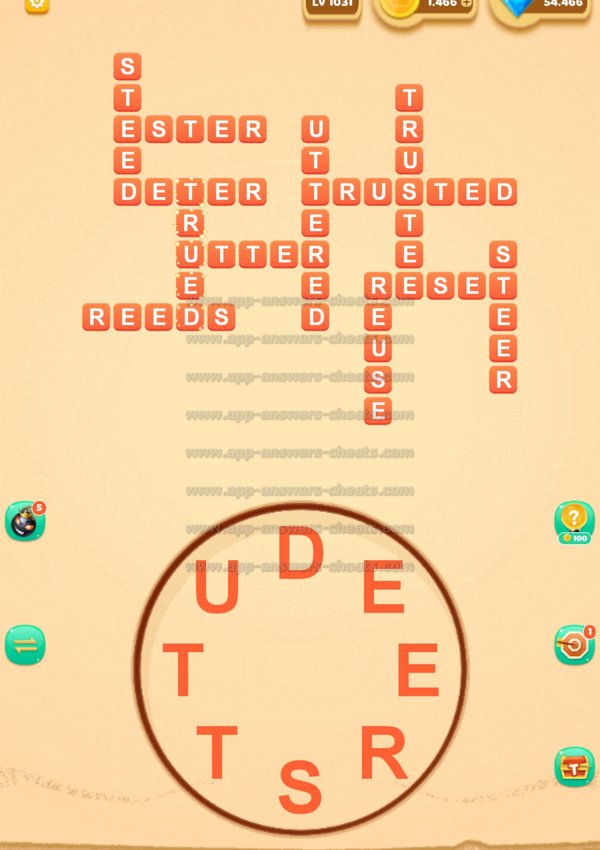Open the diamond gems balance
Screen dimensions: 600x850
click(545, 5)
